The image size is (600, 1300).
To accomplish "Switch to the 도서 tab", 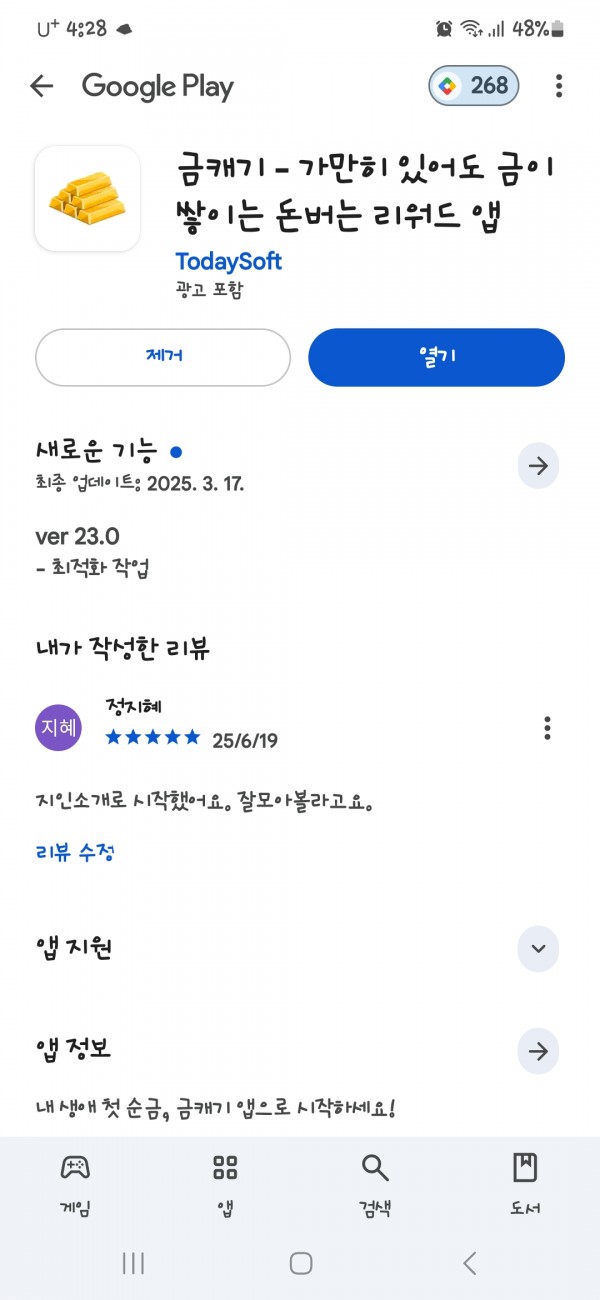I will [x=525, y=1185].
